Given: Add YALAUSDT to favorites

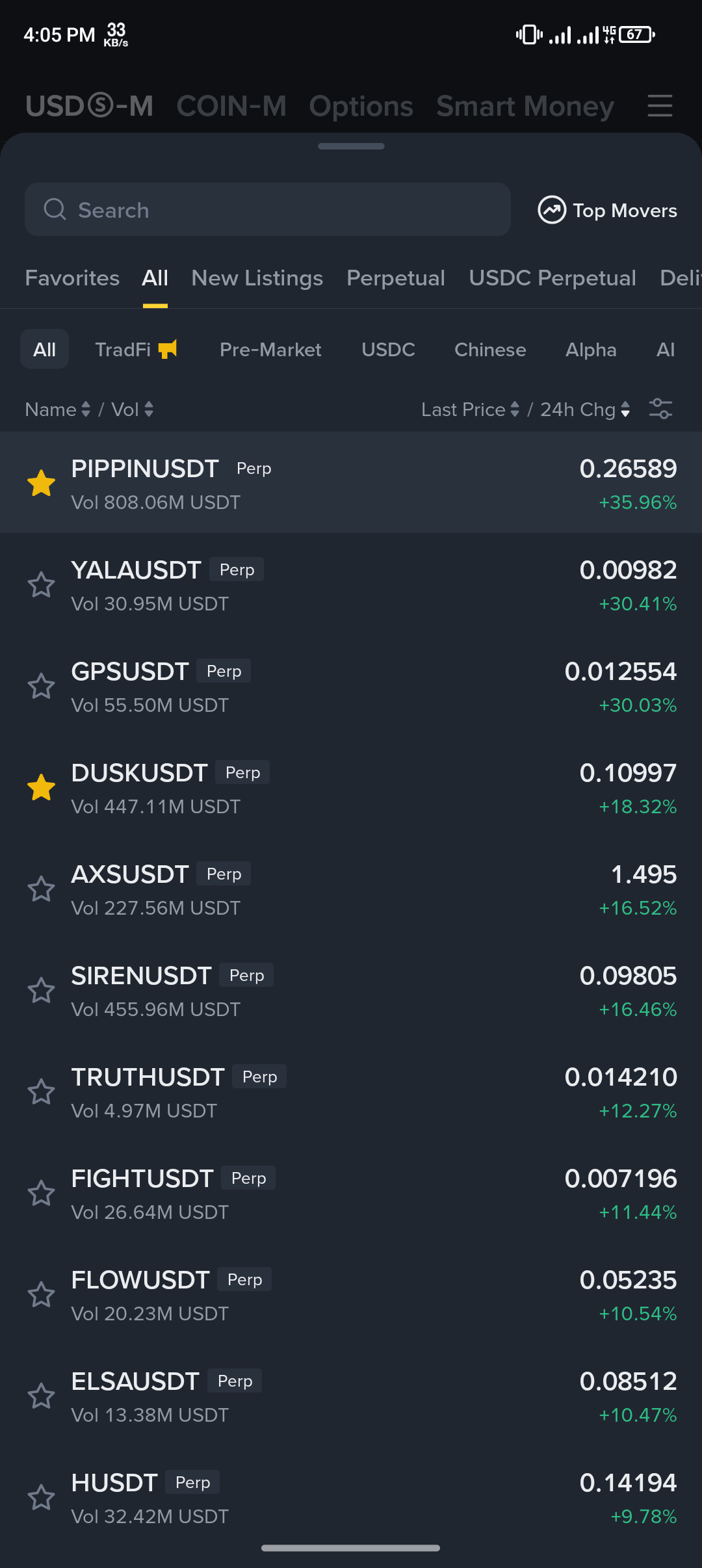Looking at the screenshot, I should (x=41, y=584).
